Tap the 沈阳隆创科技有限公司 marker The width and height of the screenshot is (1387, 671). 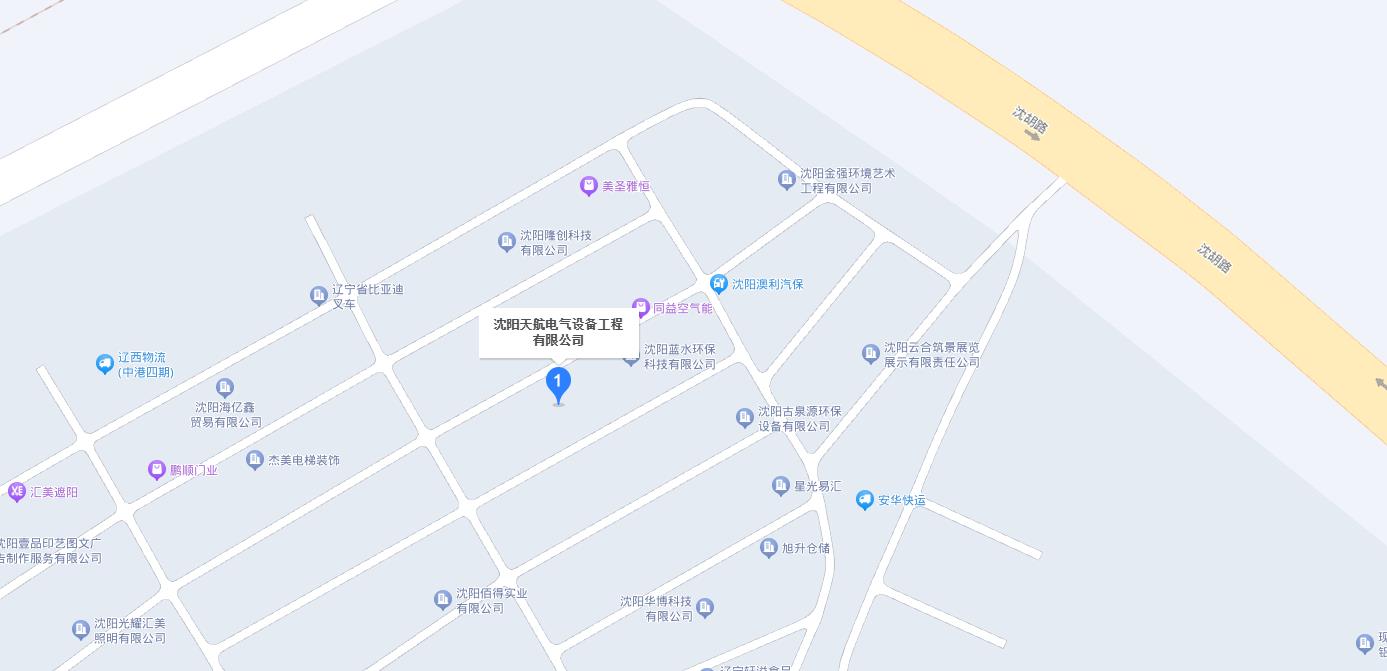(507, 242)
